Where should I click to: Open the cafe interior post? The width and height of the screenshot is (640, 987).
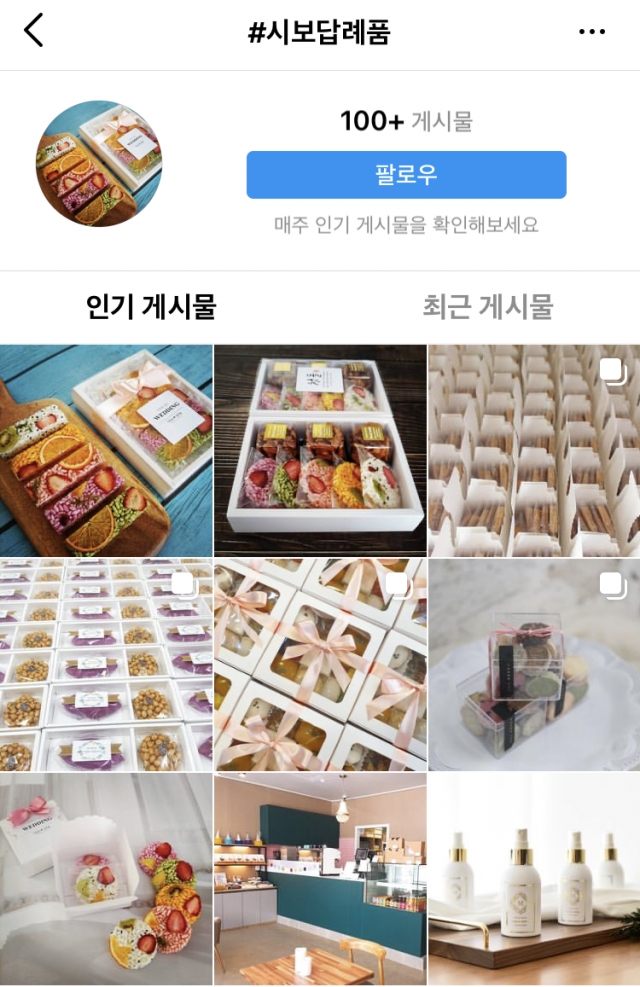coord(320,879)
